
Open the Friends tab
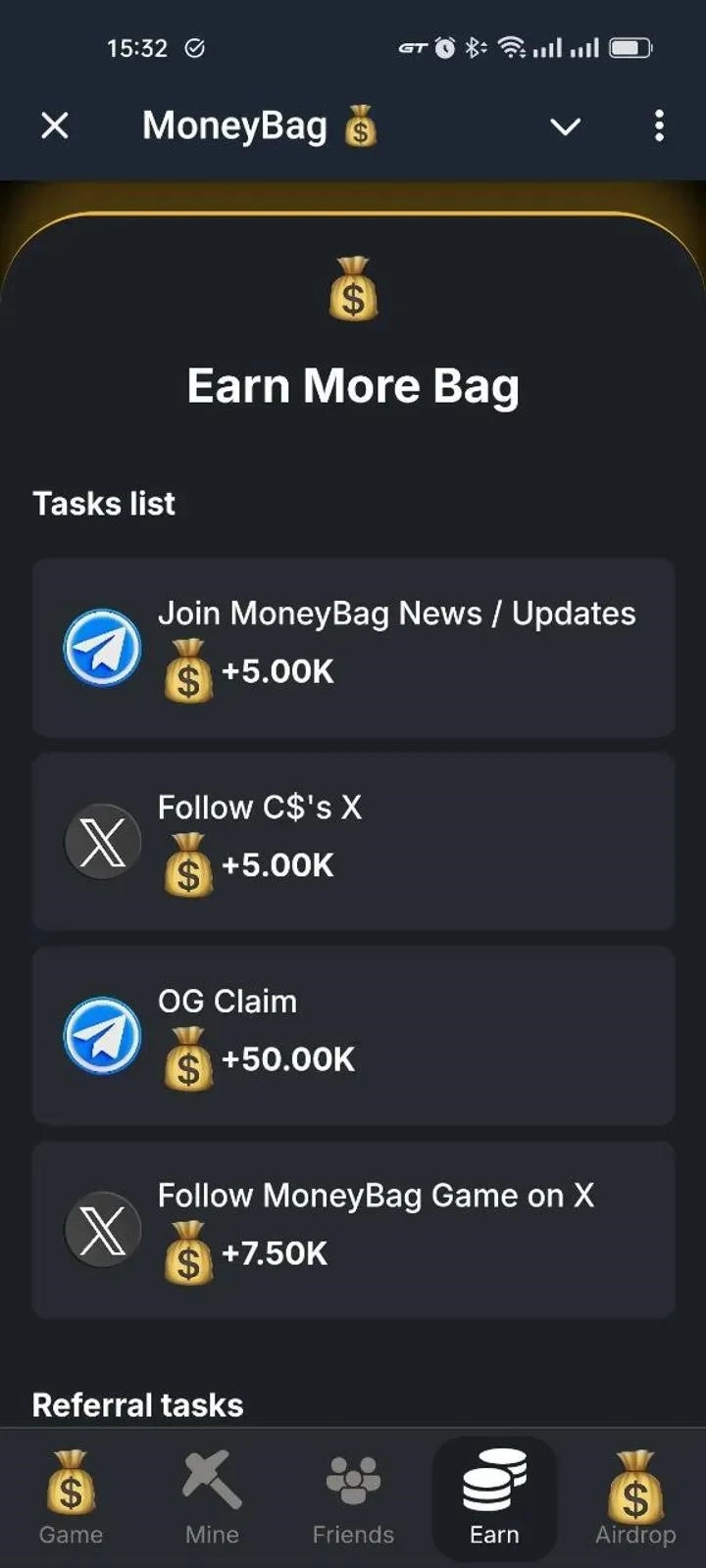[353, 1499]
